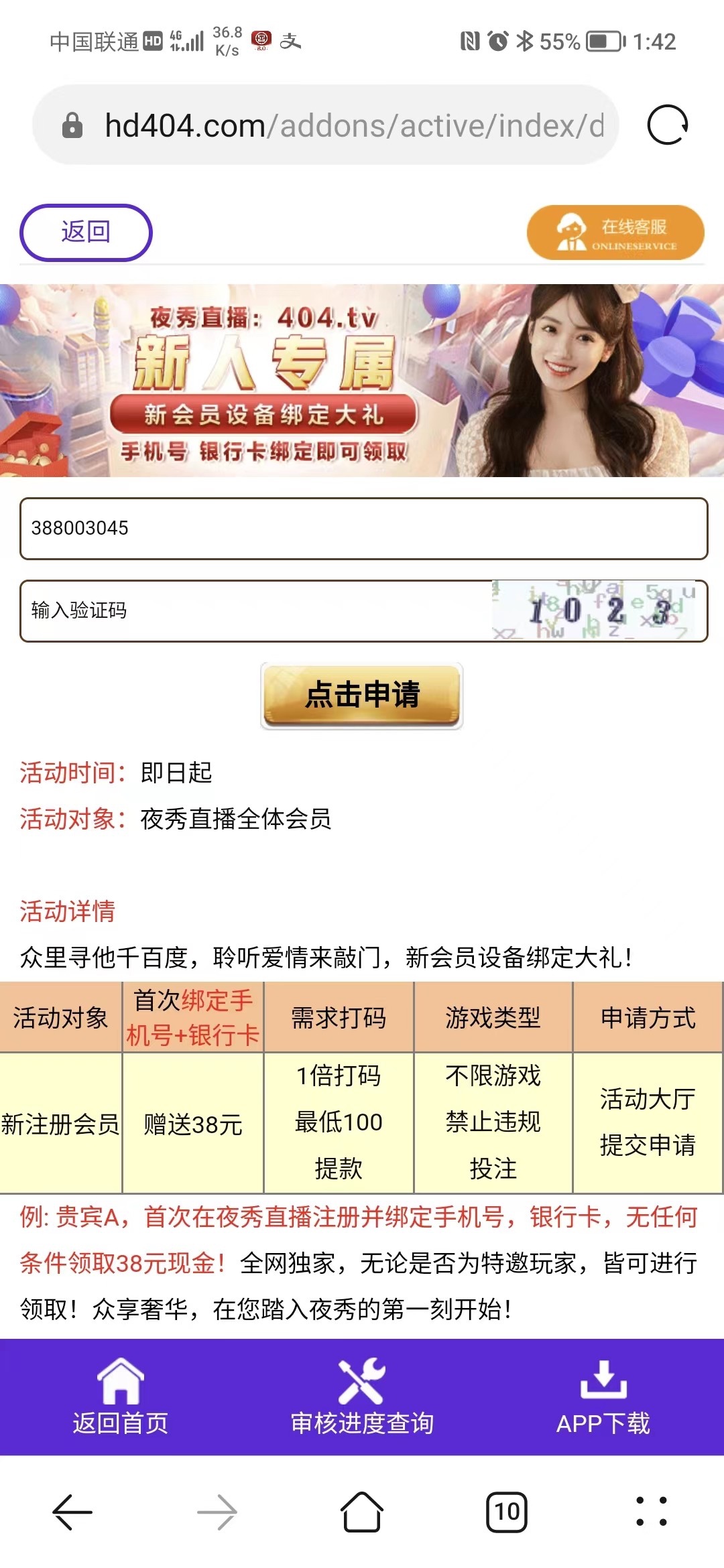
Task: Reload the page with the refresh icon
Action: coord(667,125)
